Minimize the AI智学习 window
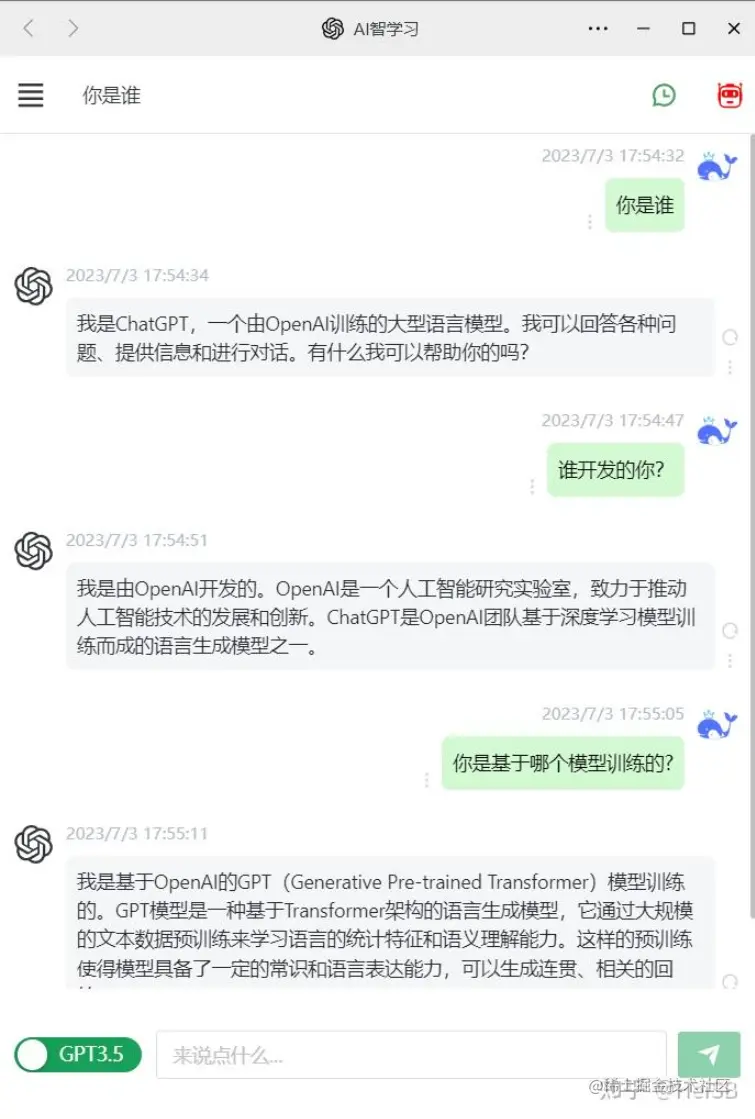 tap(643, 28)
